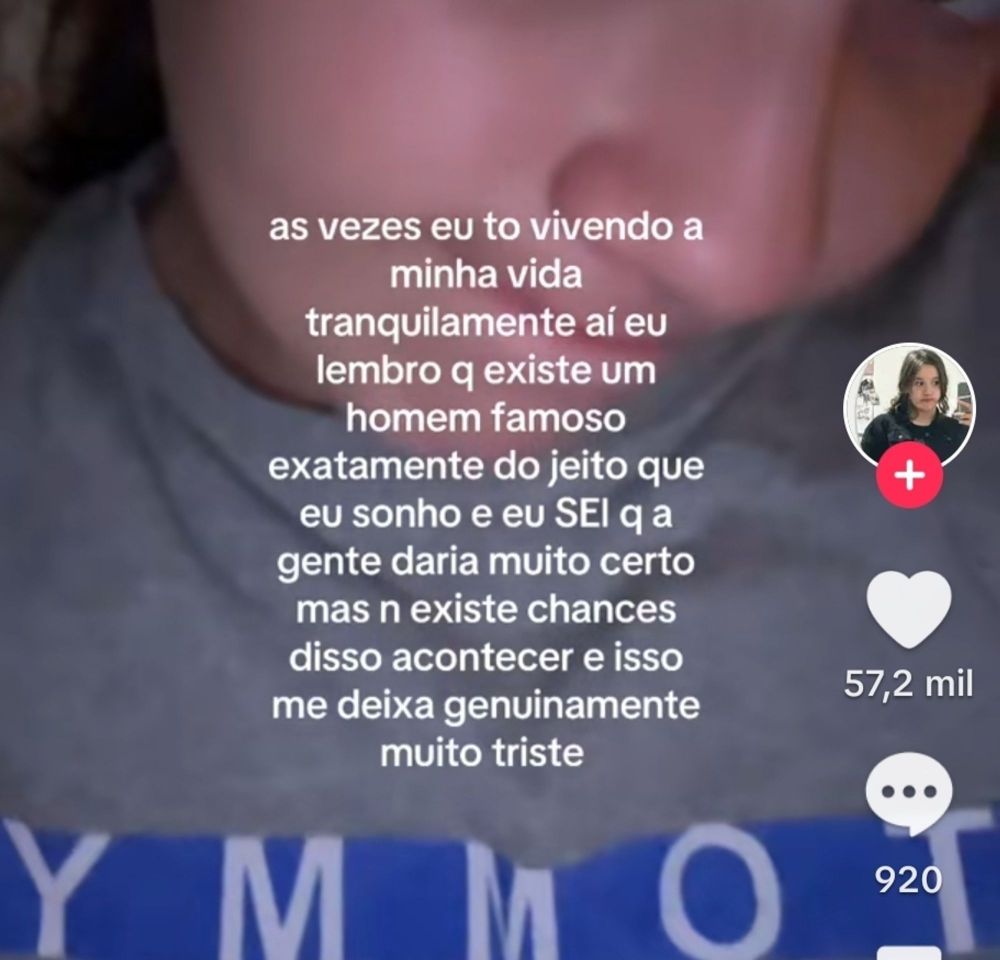Image resolution: width=1000 pixels, height=960 pixels.
Task: Follow the creator with the plus button
Action: pos(909,475)
